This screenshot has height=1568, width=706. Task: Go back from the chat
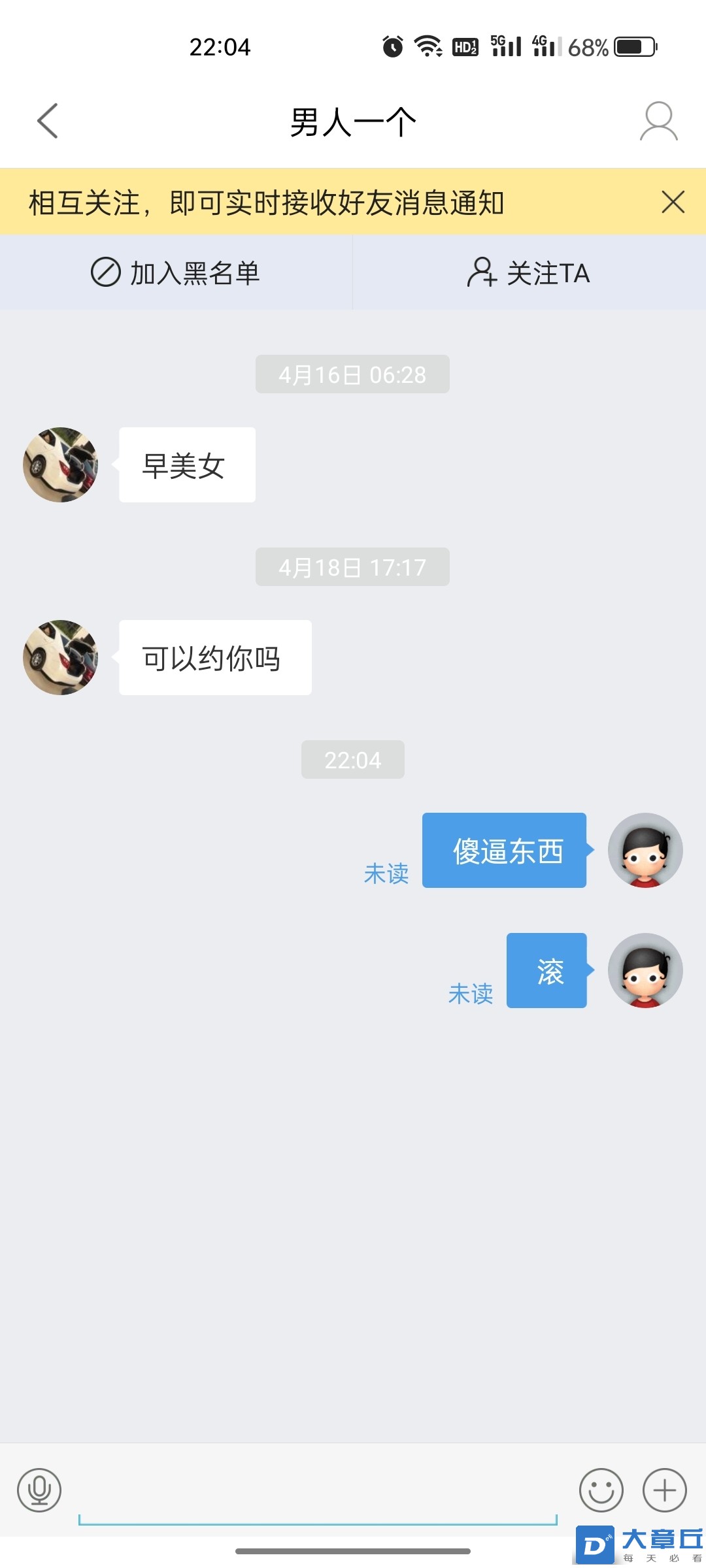48,121
